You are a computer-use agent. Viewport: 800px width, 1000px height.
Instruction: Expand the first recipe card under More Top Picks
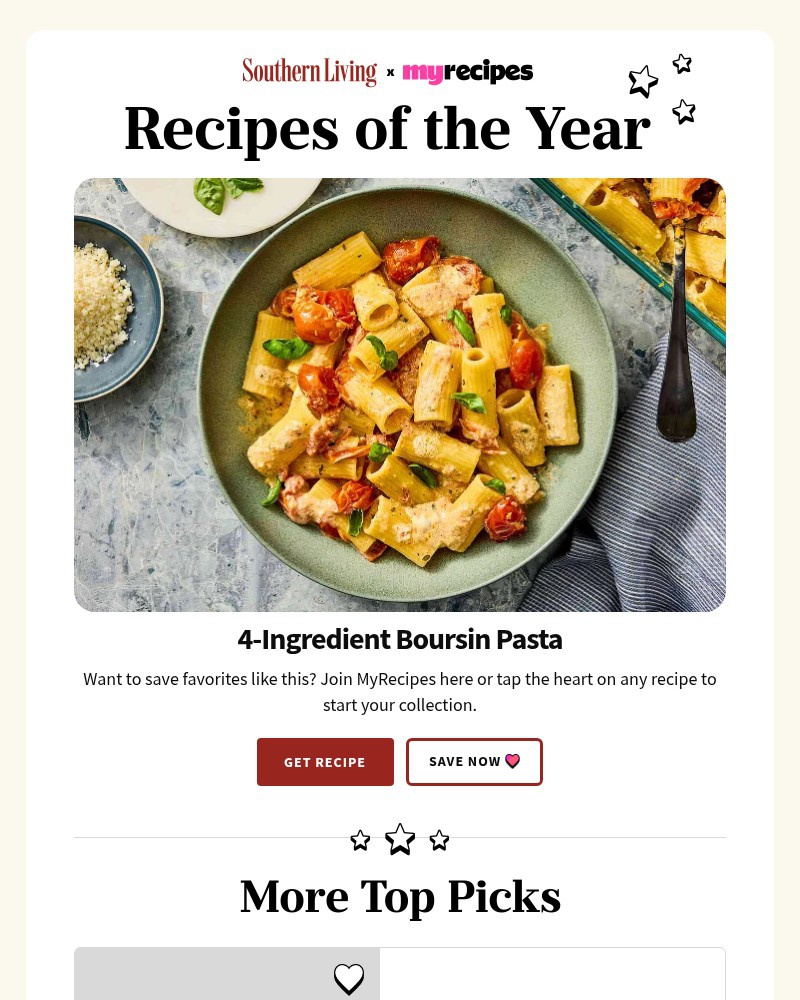(x=400, y=974)
